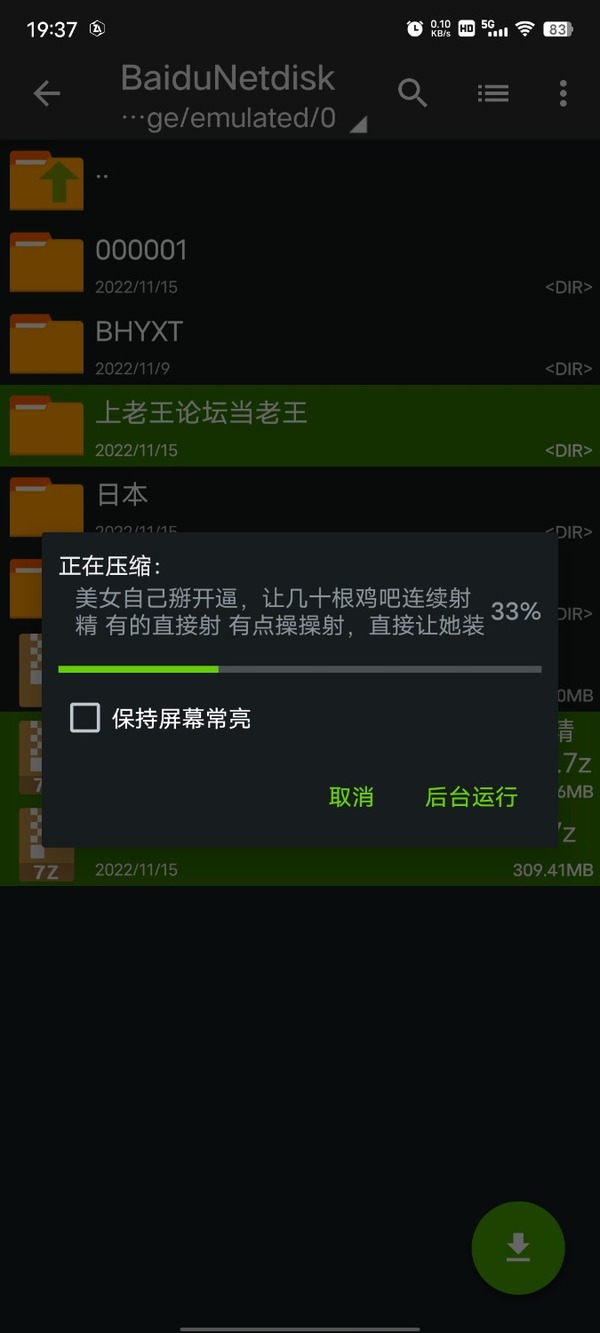Cancel the compression with 取消
The height and width of the screenshot is (1333, 600).
[351, 797]
